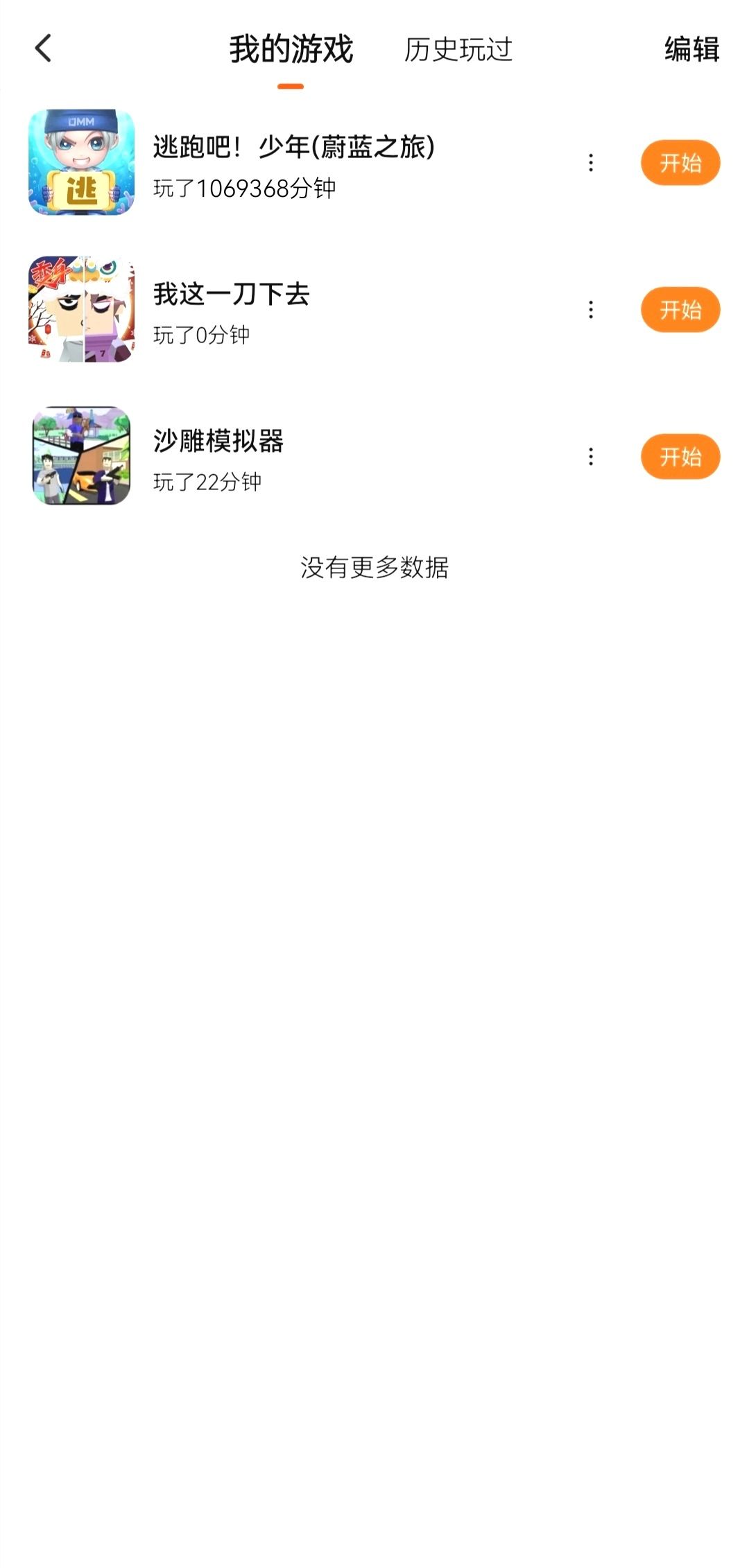Open the 沙雕模拟器 game entry
Viewport: 749px width, 1568px height.
pos(218,442)
